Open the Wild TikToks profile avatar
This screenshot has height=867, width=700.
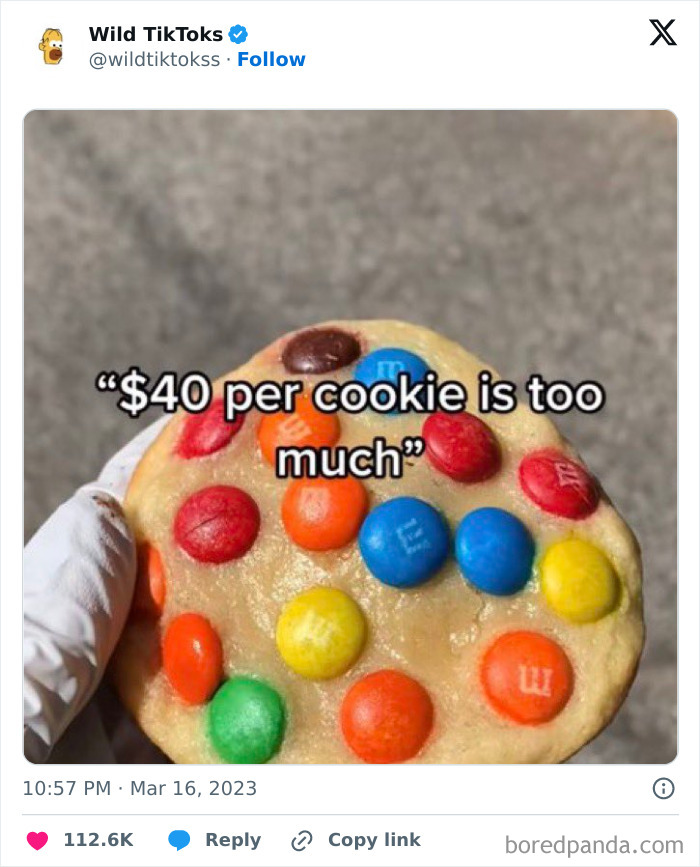[51, 47]
